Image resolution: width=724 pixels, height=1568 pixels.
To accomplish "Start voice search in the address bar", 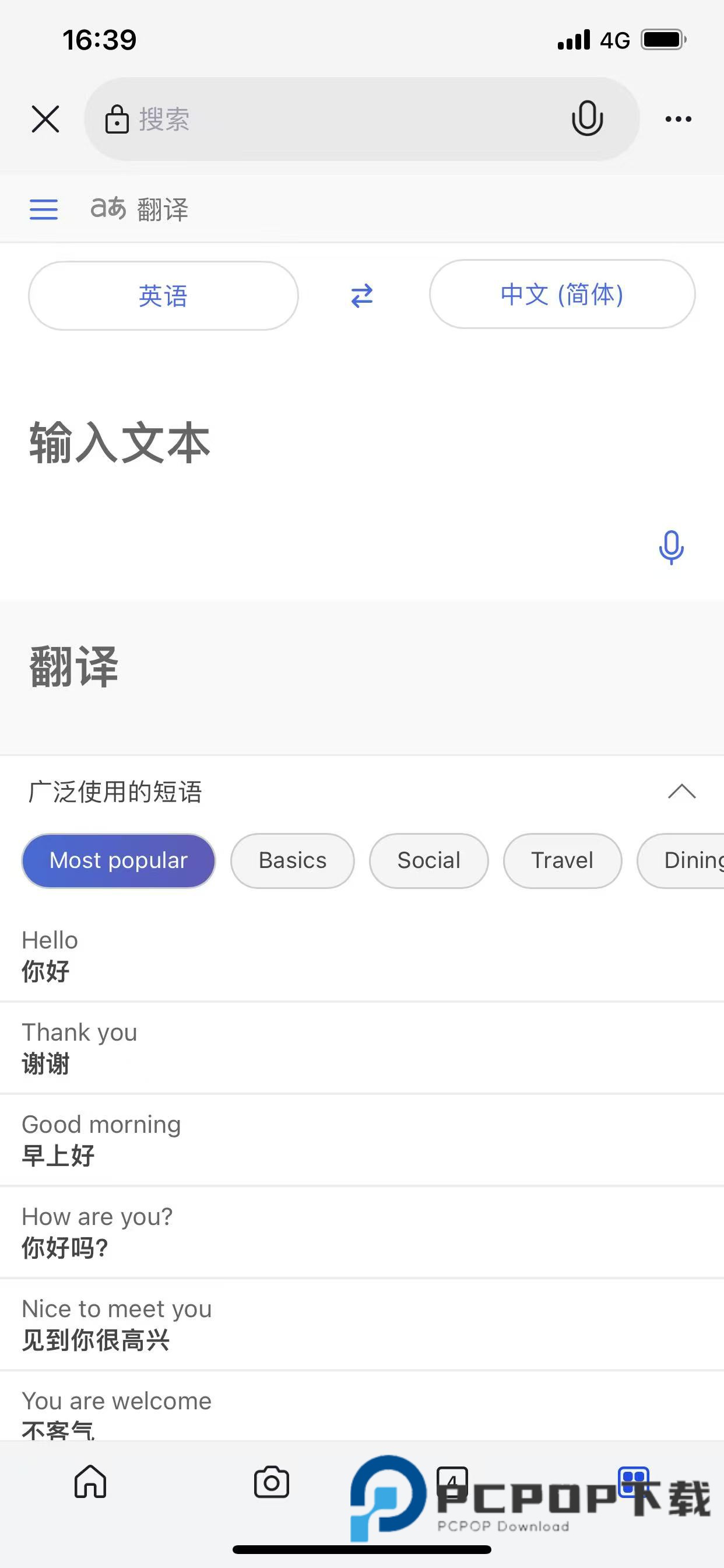I will (x=587, y=118).
